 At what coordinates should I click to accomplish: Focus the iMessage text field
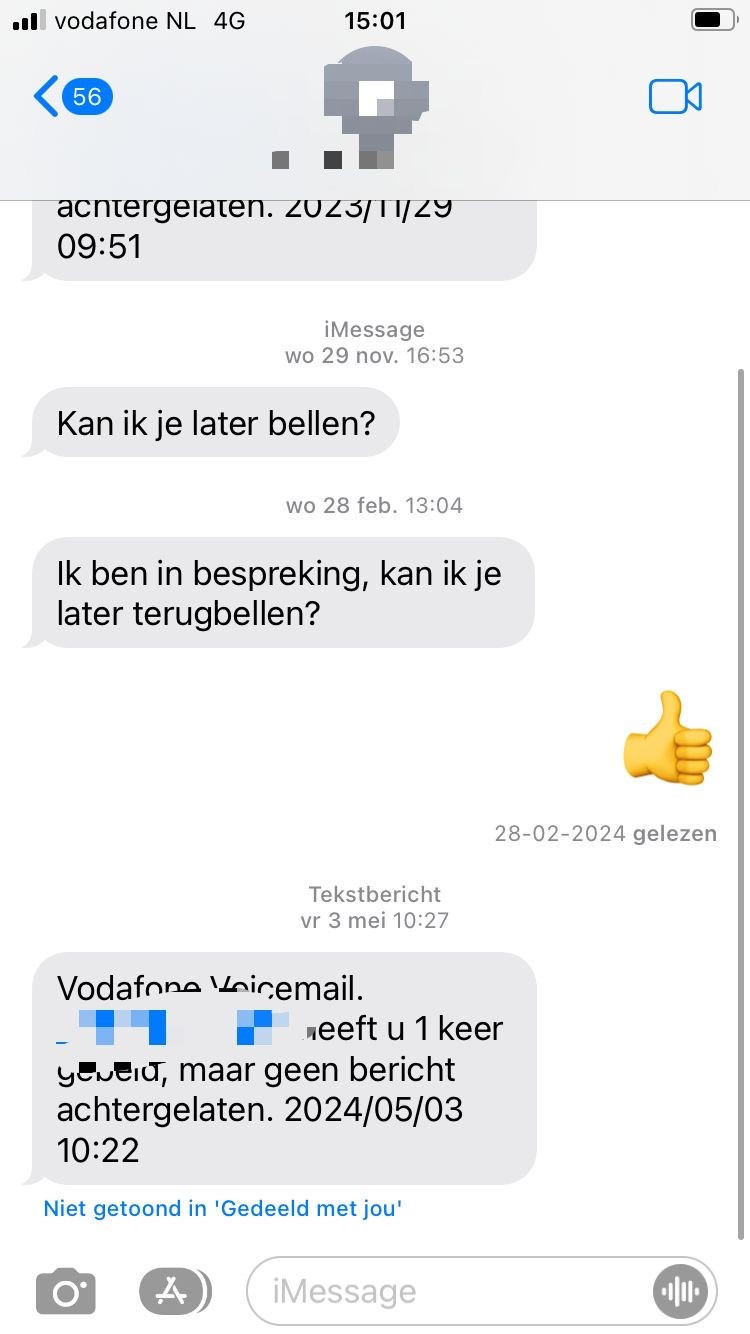coord(450,1292)
